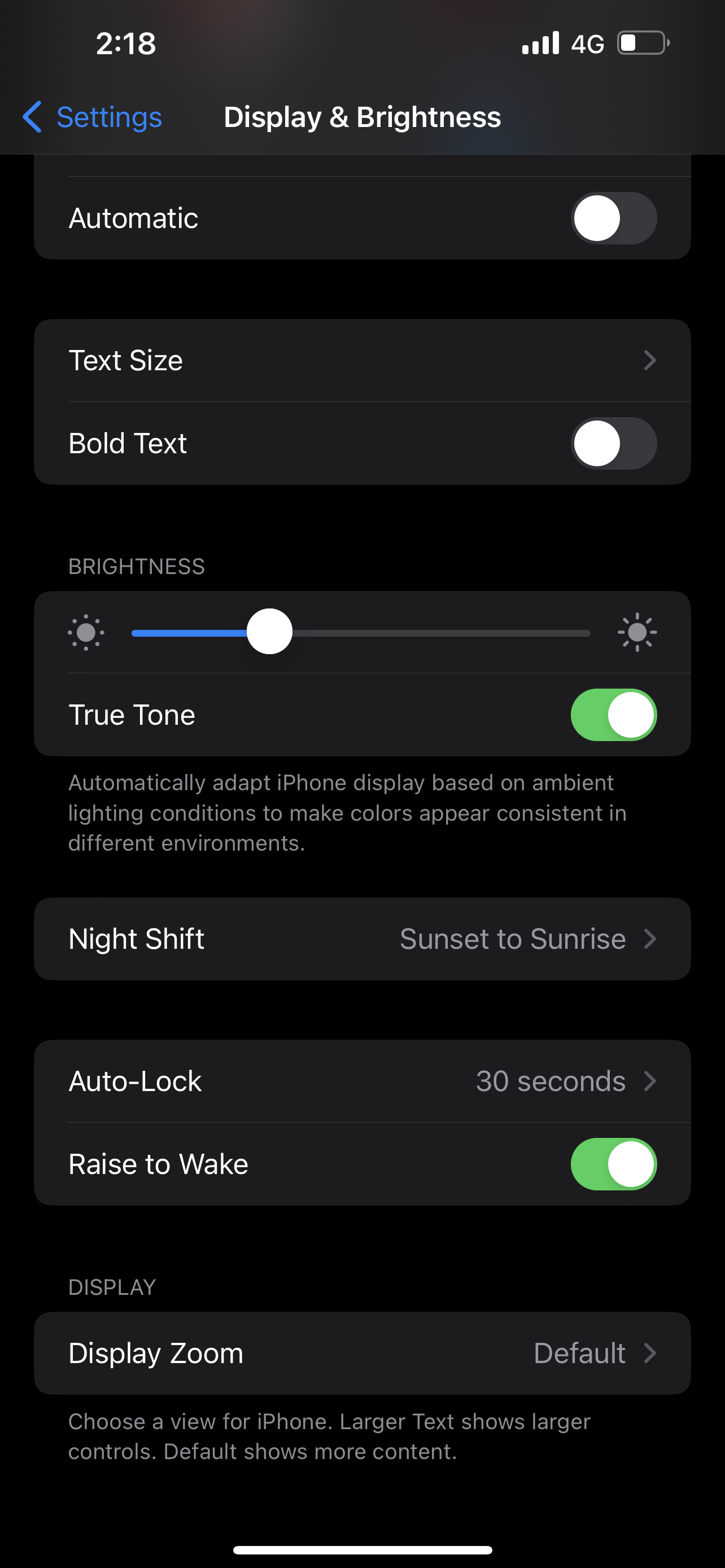This screenshot has width=725, height=1568.
Task: Turn on Bold Text
Action: coord(613,443)
